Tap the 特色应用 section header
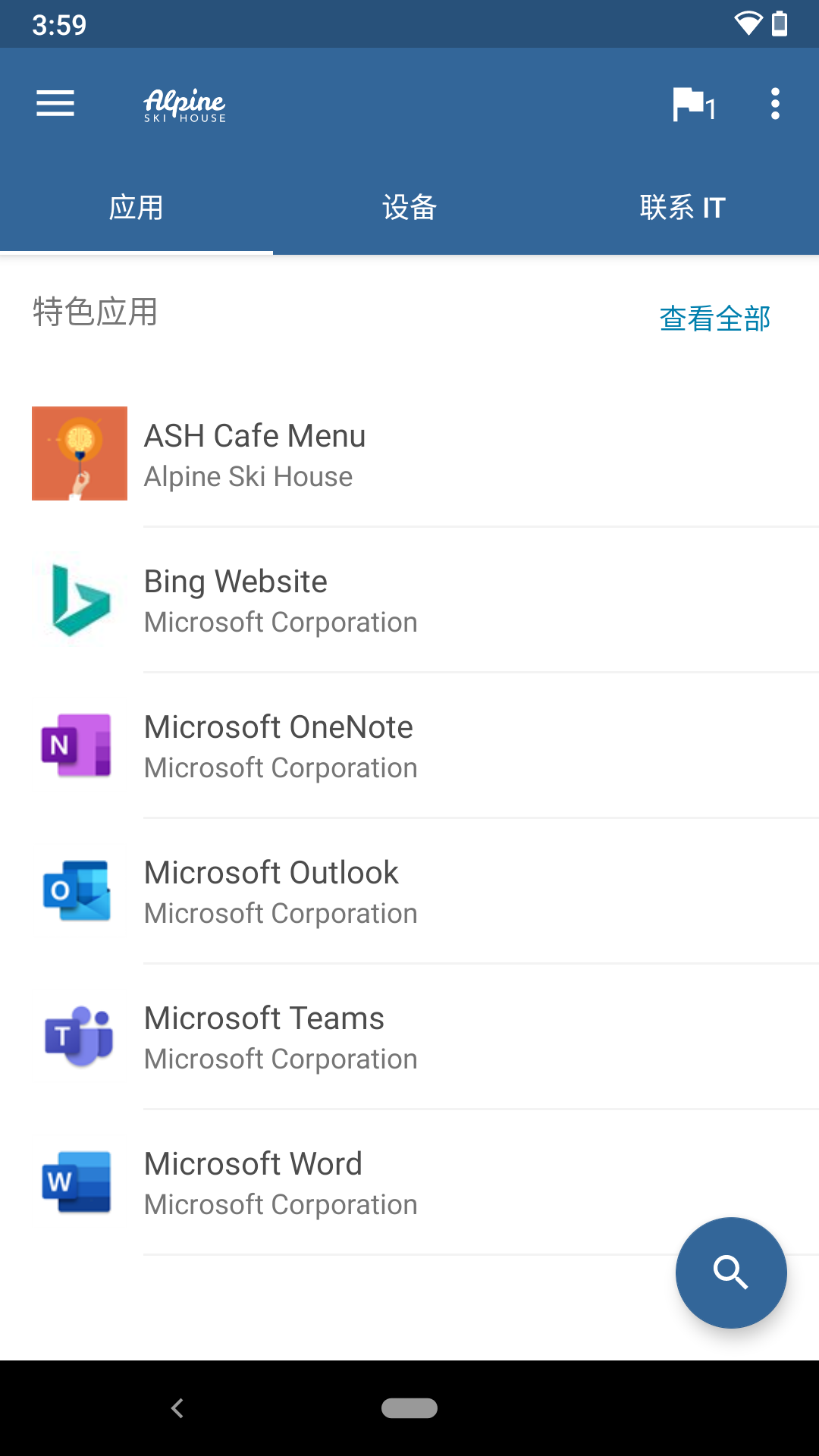This screenshot has width=819, height=1456. (x=95, y=312)
